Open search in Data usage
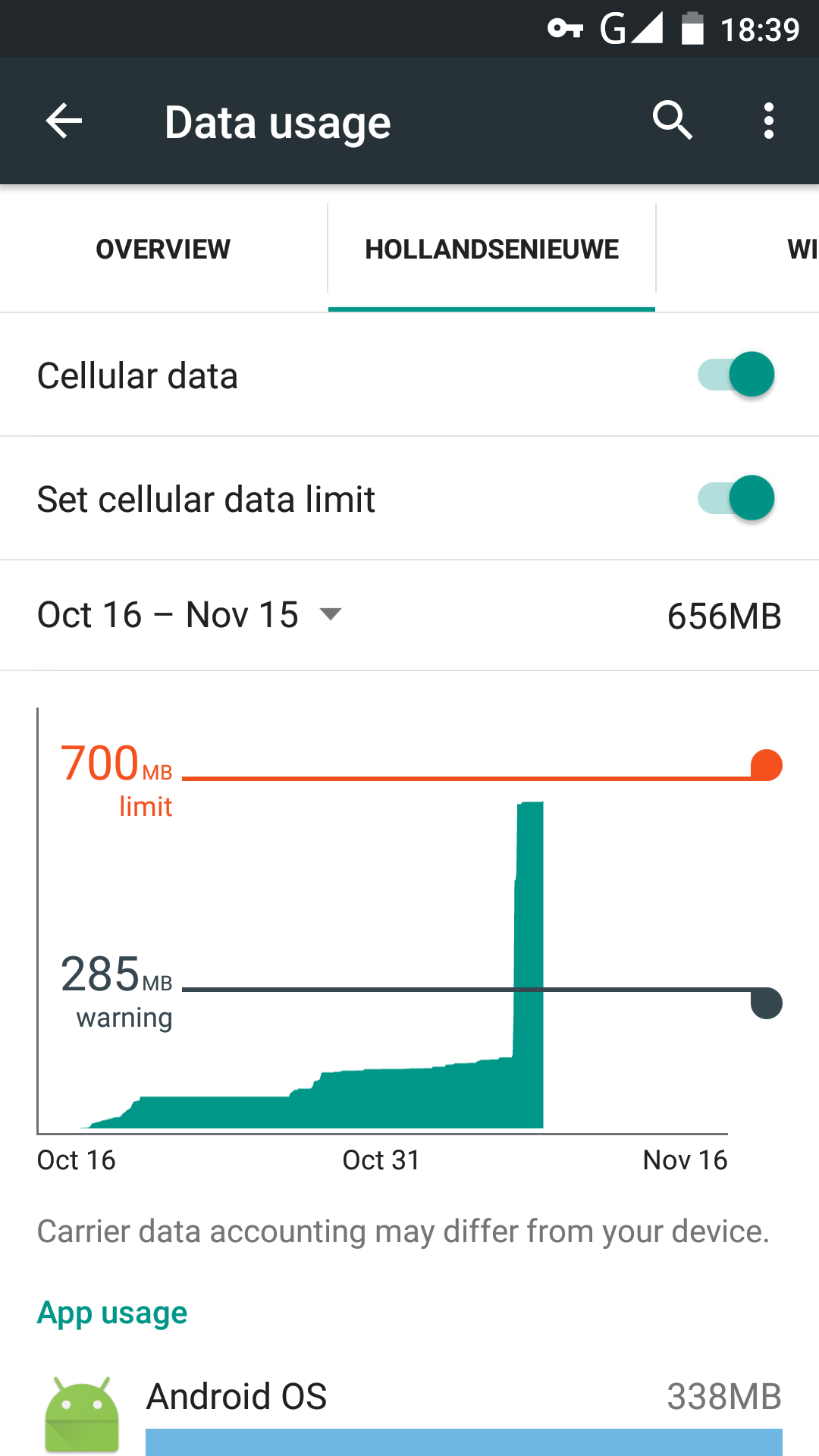This screenshot has height=1456, width=819. 672,121
